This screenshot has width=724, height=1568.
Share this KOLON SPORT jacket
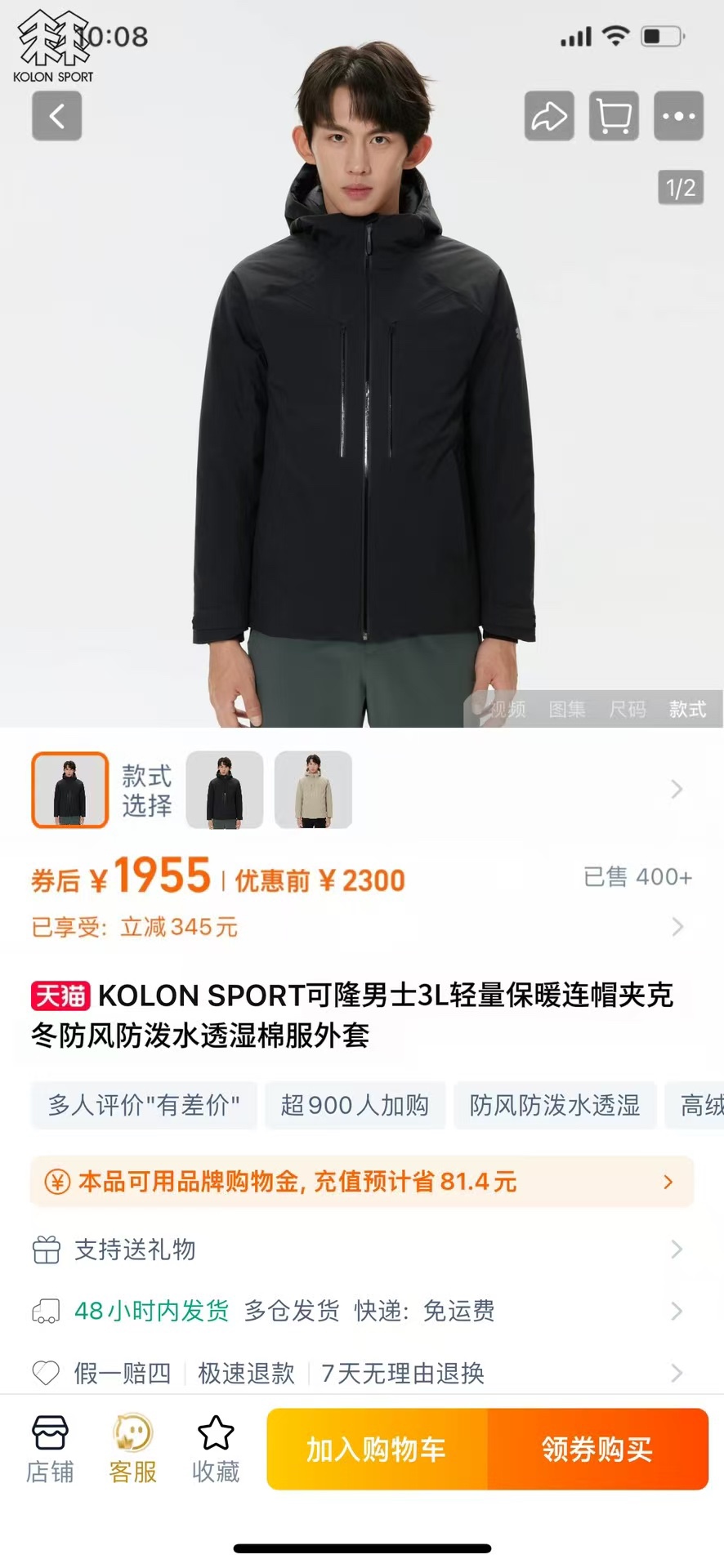(x=548, y=116)
